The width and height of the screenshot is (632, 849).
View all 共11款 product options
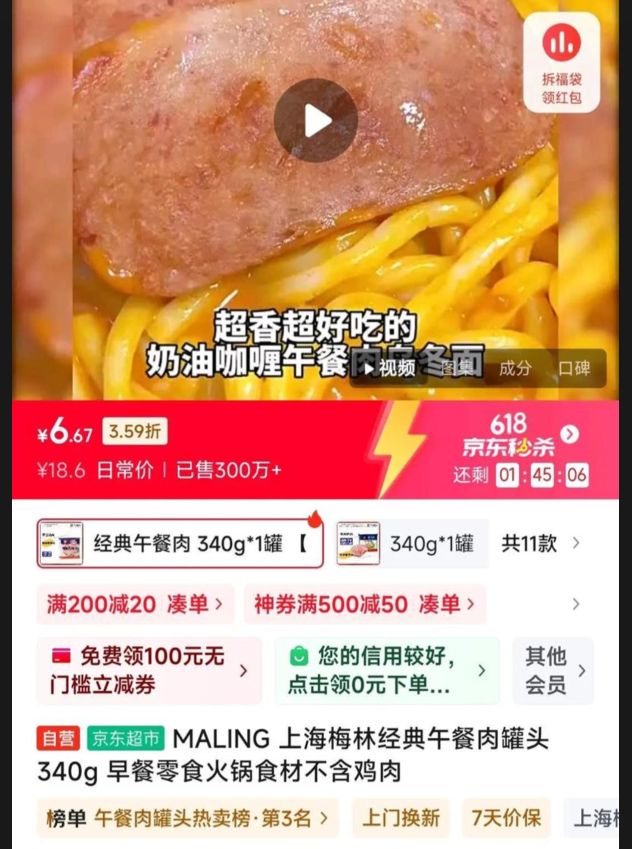pos(540,544)
